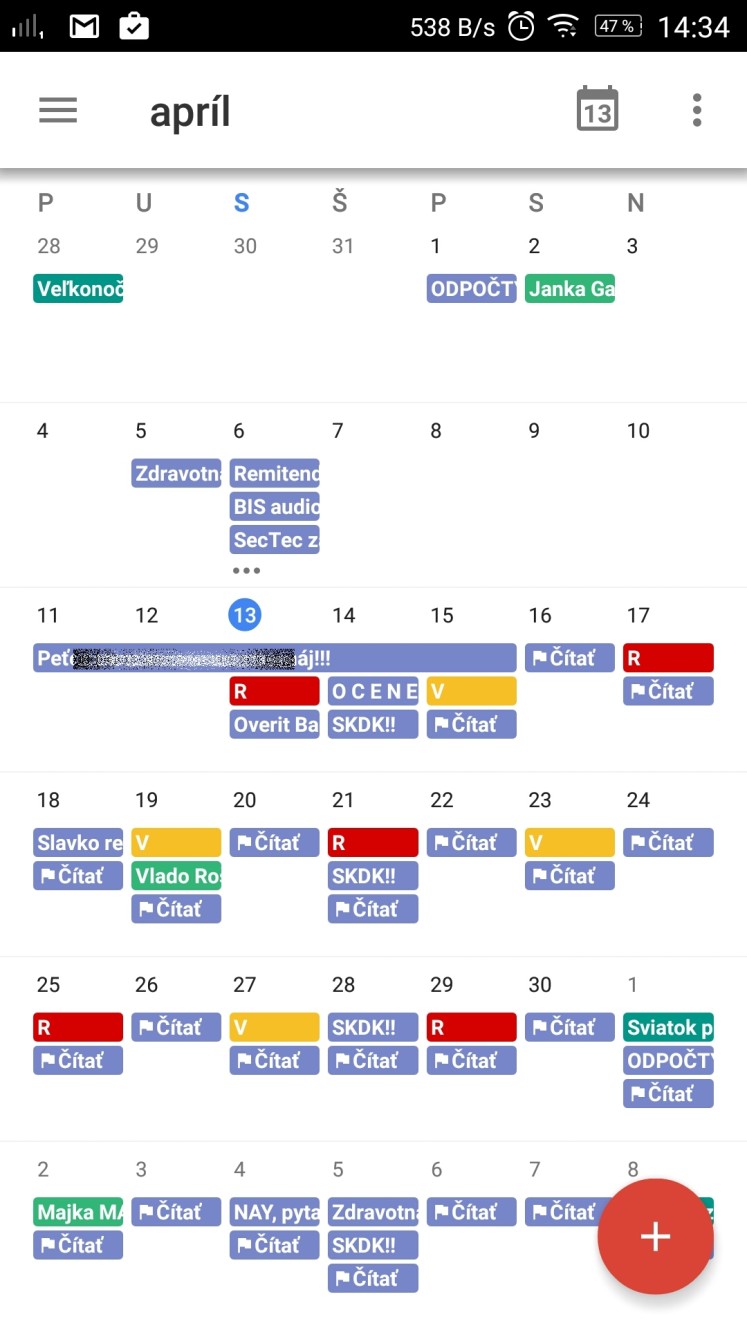Jump to today via calendar icon
Image resolution: width=747 pixels, height=1328 pixels.
597,109
